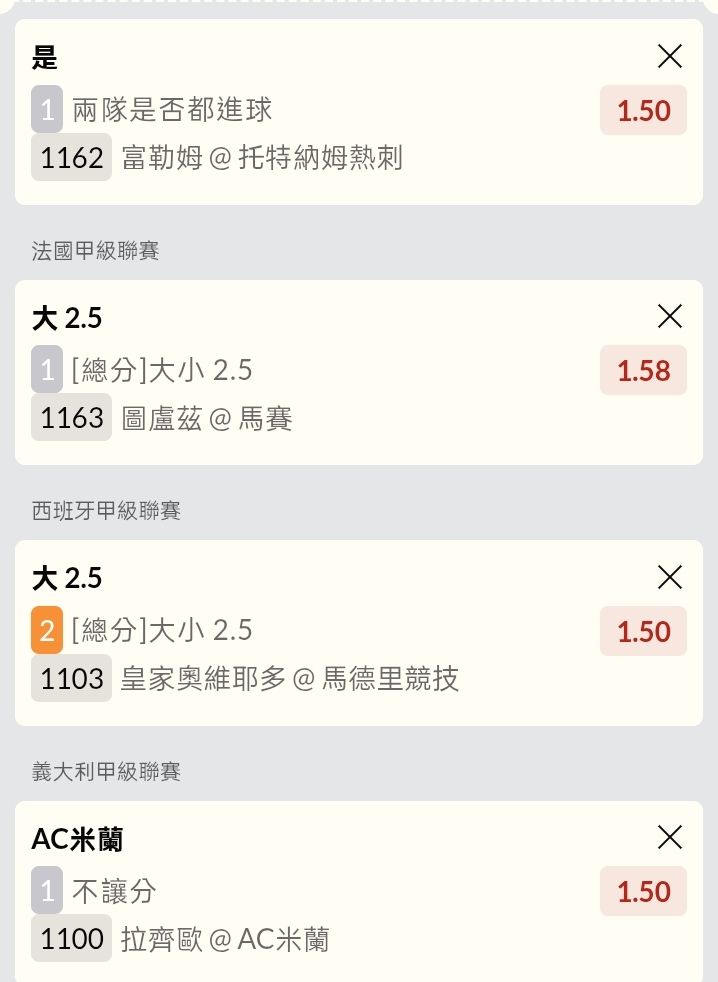Remove the 拉齊歐 @ AC米蘭 selection
Viewport: 718px width, 982px height.
coord(670,837)
